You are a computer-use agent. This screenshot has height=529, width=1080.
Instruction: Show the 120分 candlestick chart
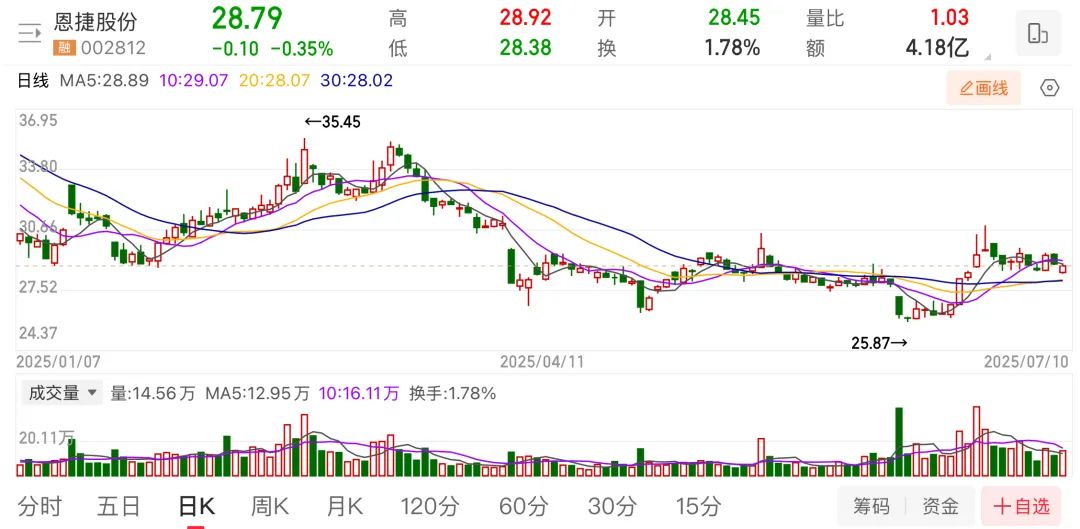[430, 507]
